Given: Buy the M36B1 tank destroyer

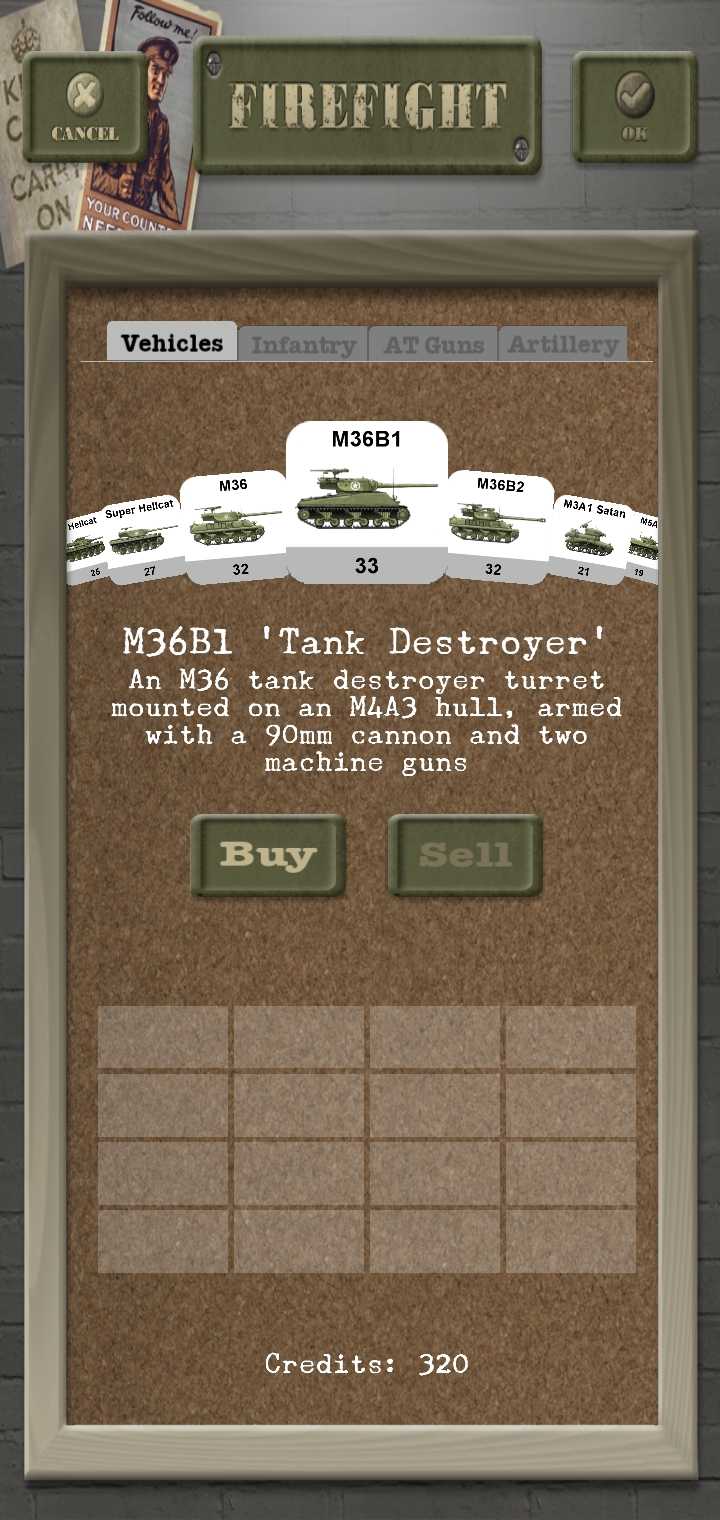Looking at the screenshot, I should point(268,855).
